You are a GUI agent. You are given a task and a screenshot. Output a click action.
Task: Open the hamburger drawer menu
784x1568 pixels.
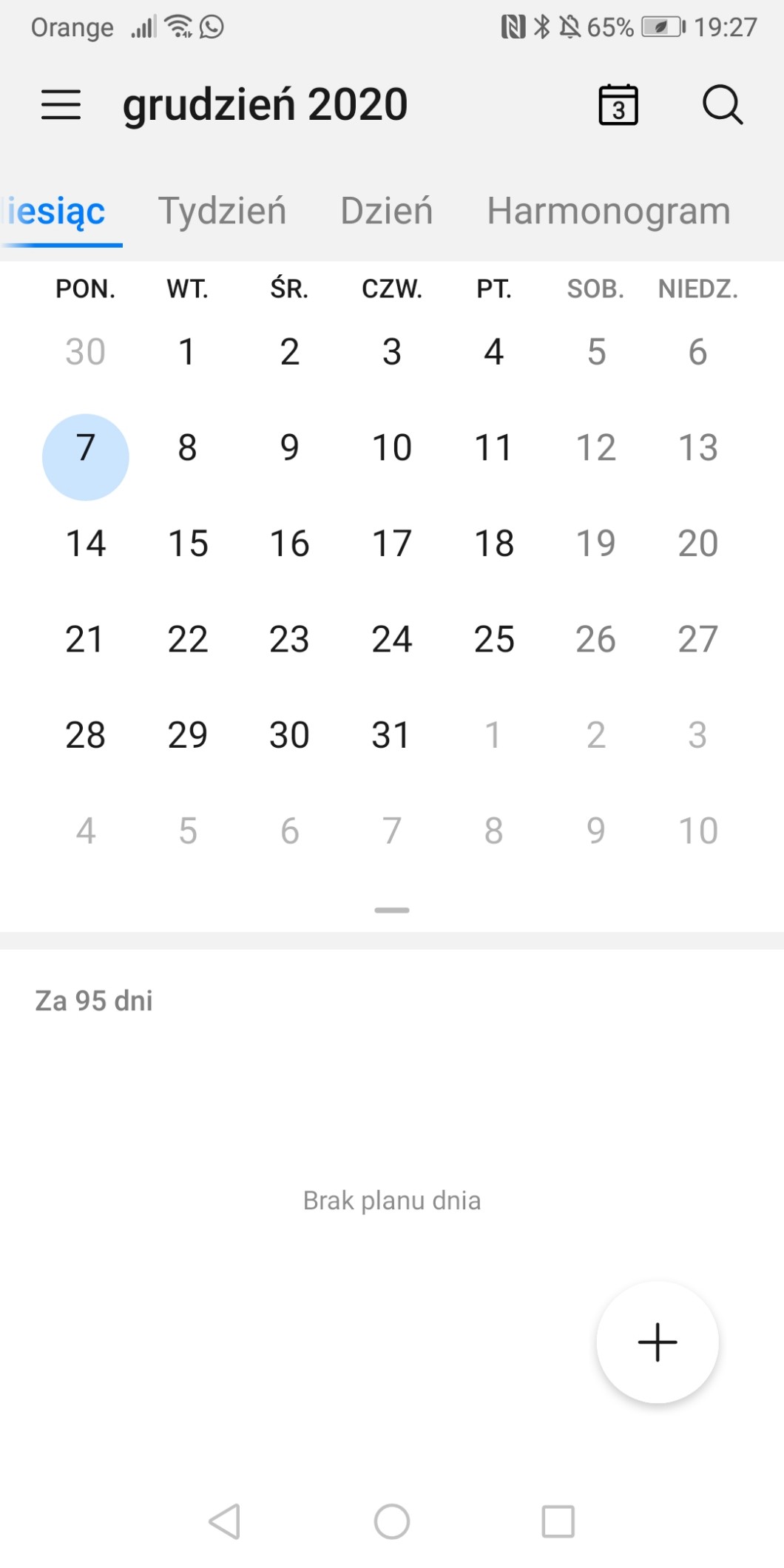[61, 104]
